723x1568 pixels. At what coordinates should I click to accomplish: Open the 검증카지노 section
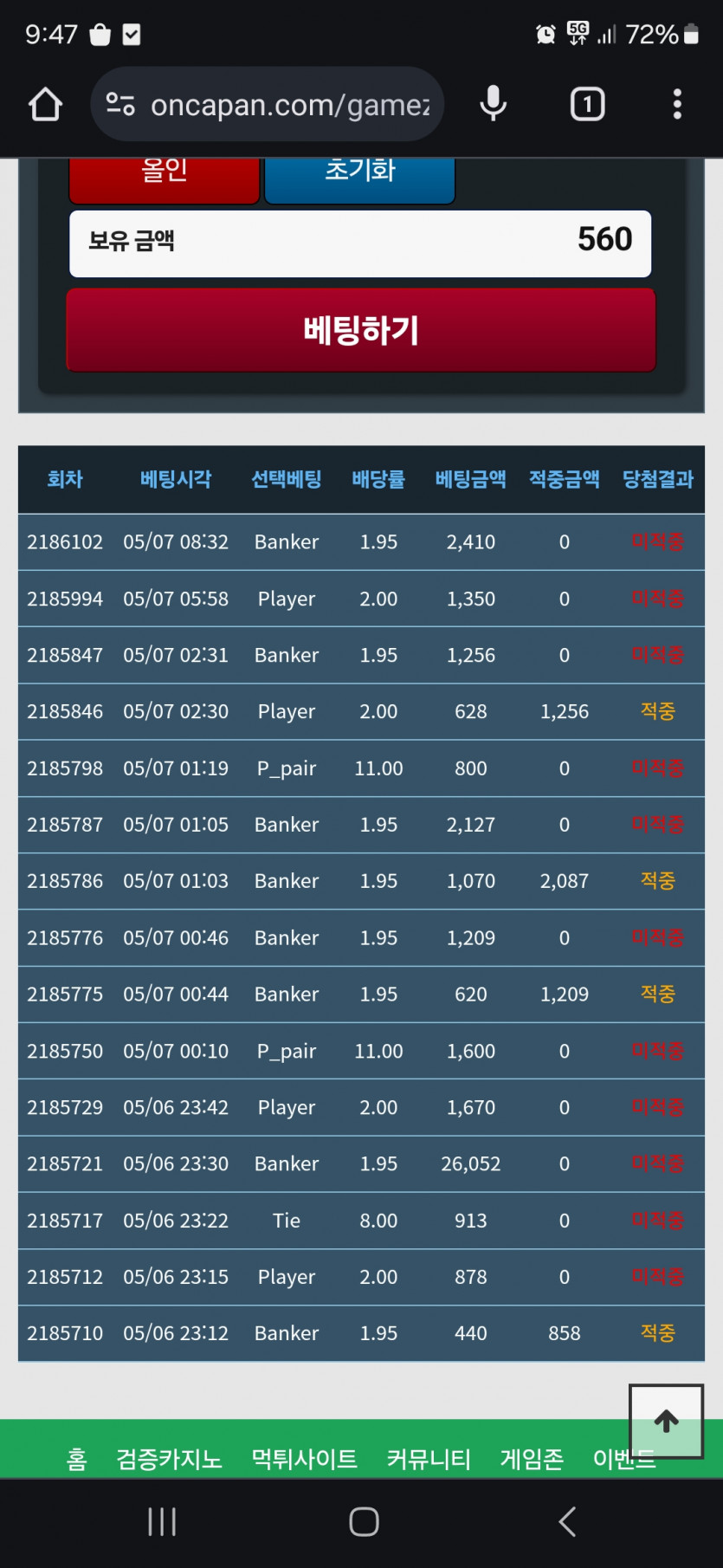point(169,1459)
